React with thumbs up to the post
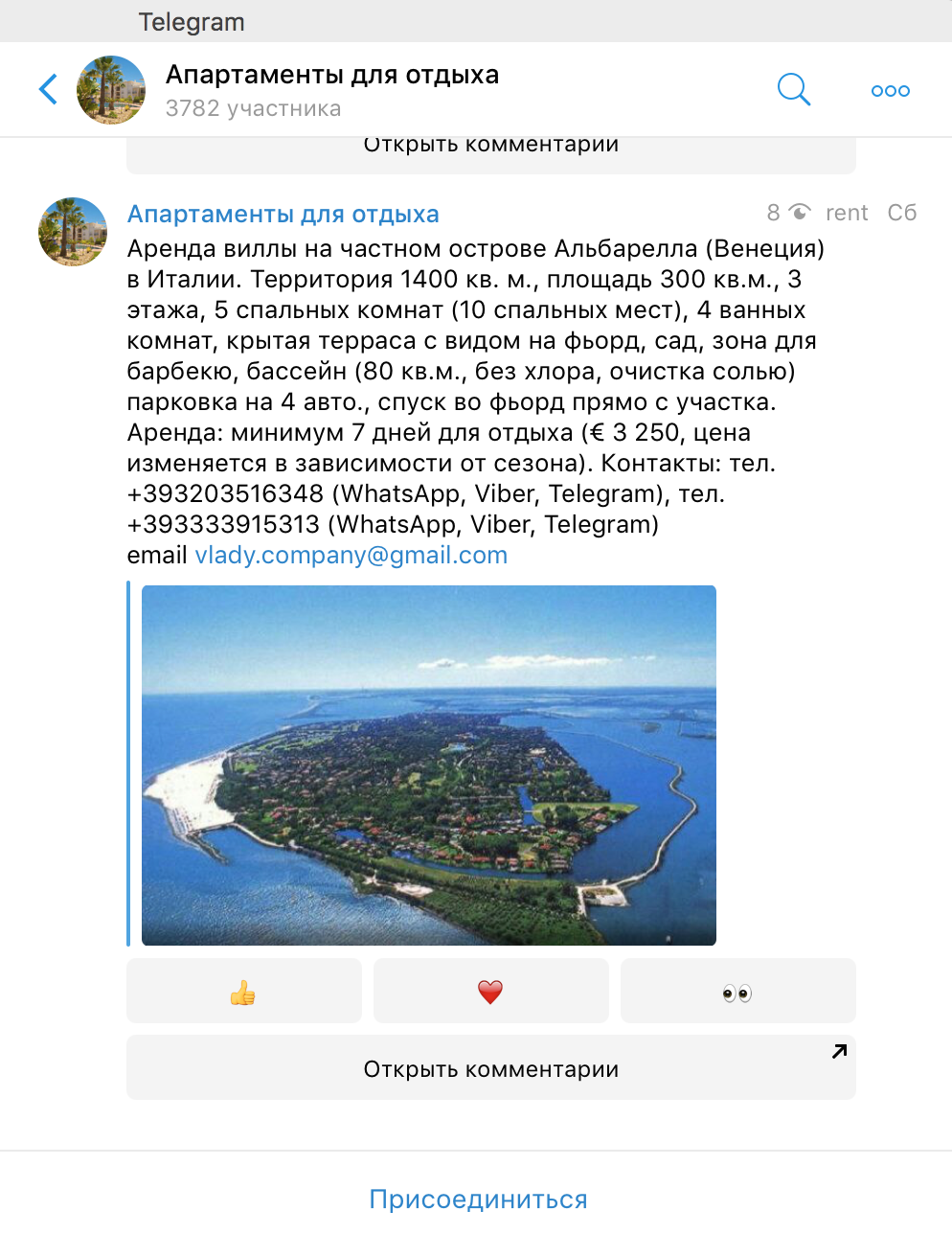Screen dimensions: 952x1234 243,992
